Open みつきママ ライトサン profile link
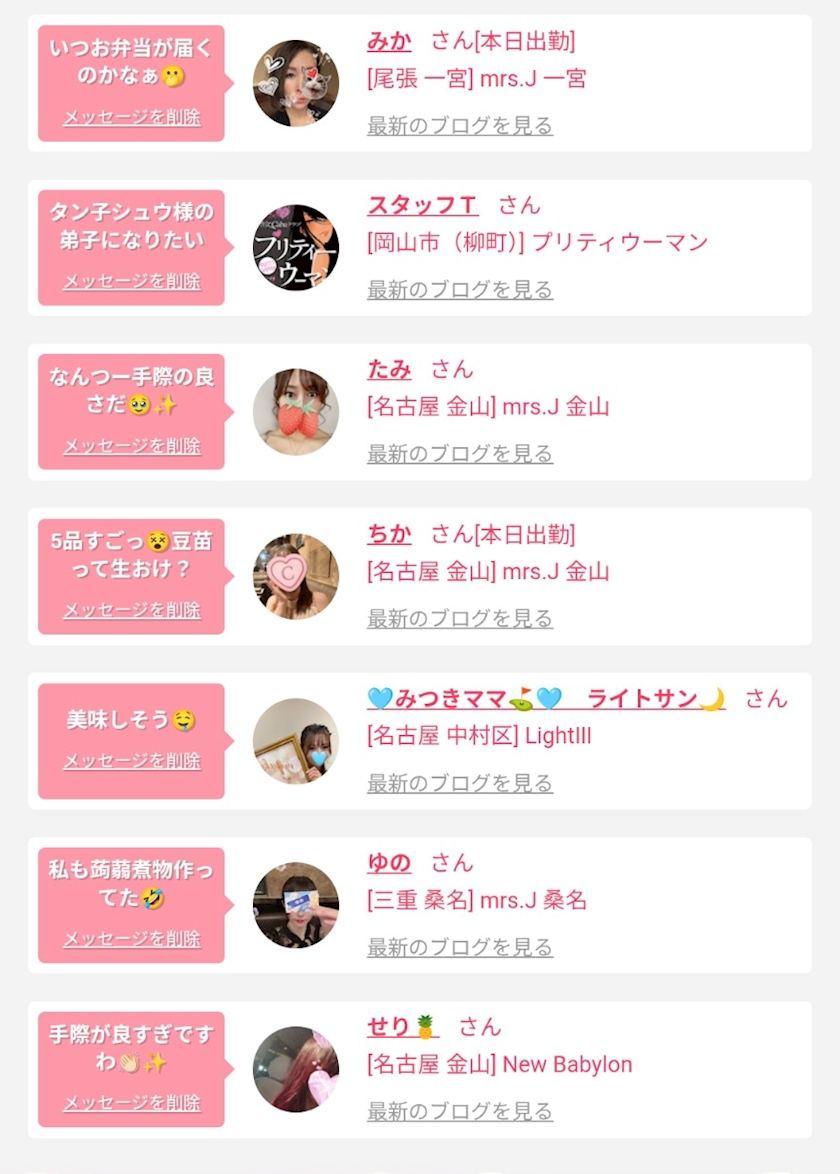The image size is (840, 1174). click(546, 698)
